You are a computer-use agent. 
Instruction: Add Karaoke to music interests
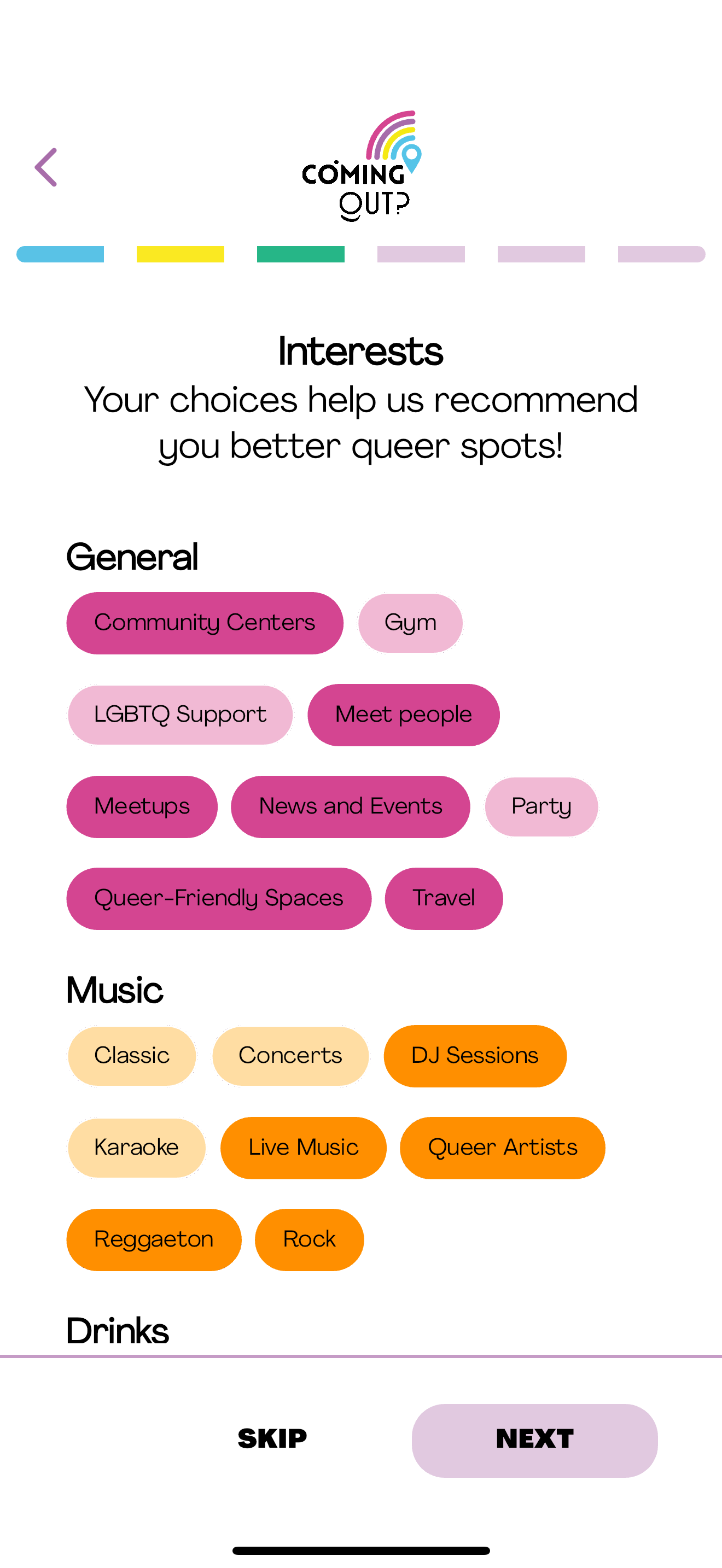tap(136, 1148)
